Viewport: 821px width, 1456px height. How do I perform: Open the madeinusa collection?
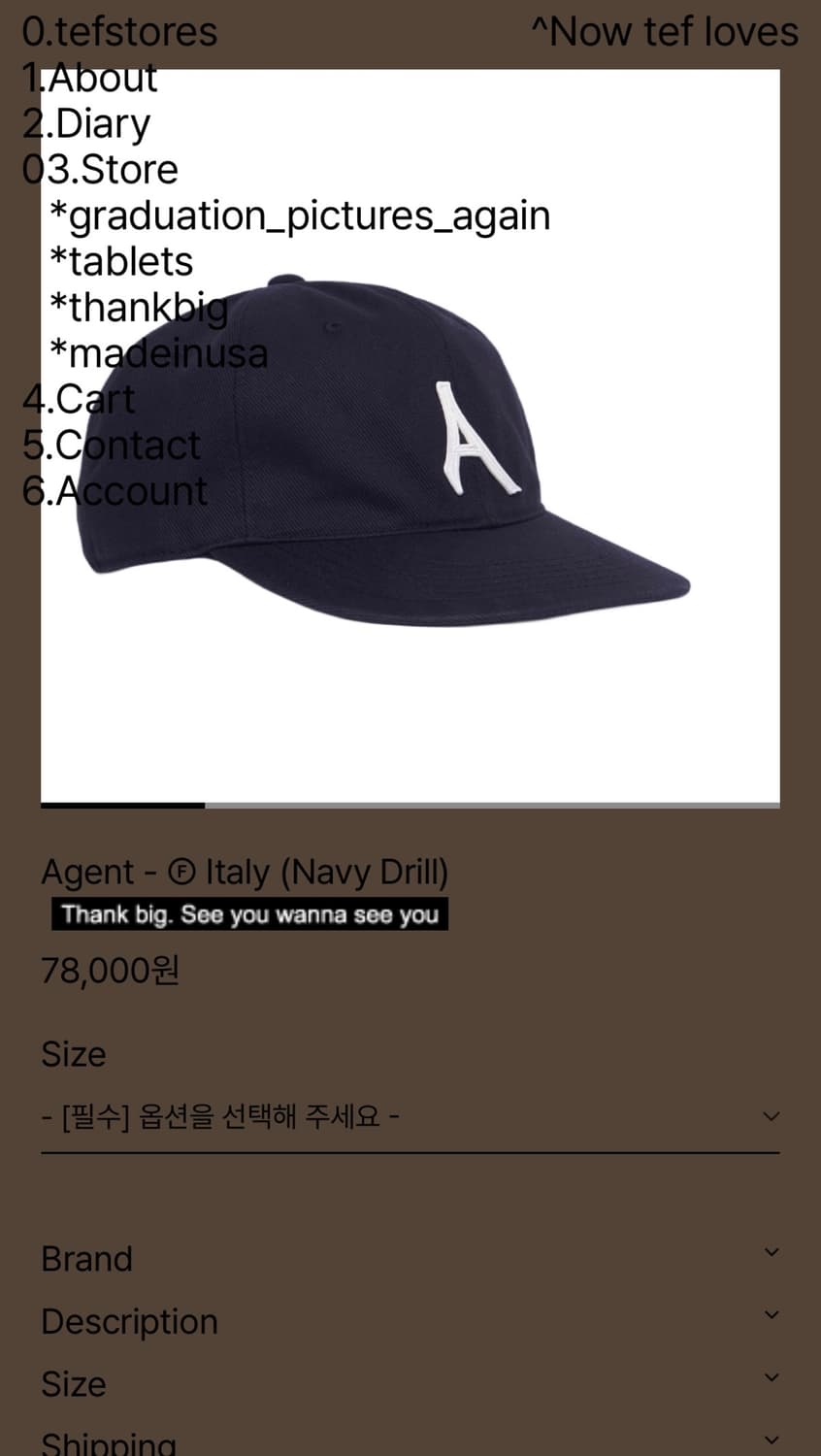click(159, 353)
